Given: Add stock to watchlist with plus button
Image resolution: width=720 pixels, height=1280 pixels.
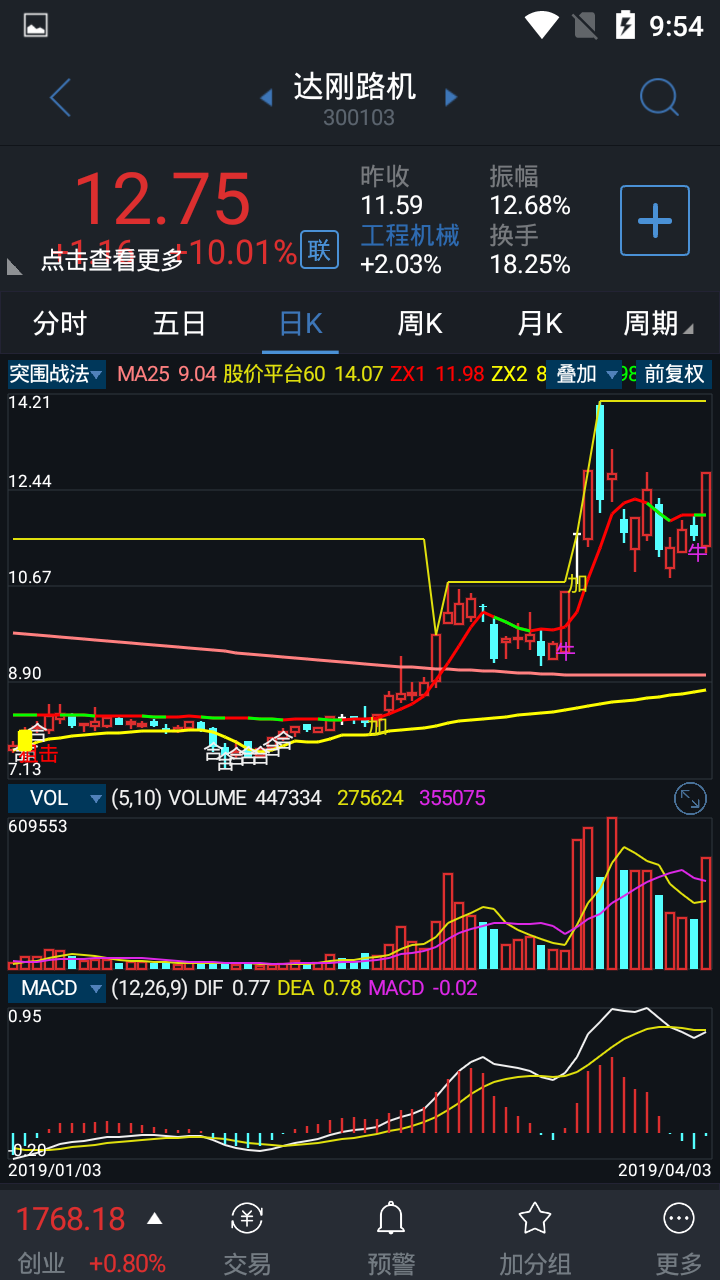Looking at the screenshot, I should (655, 220).
